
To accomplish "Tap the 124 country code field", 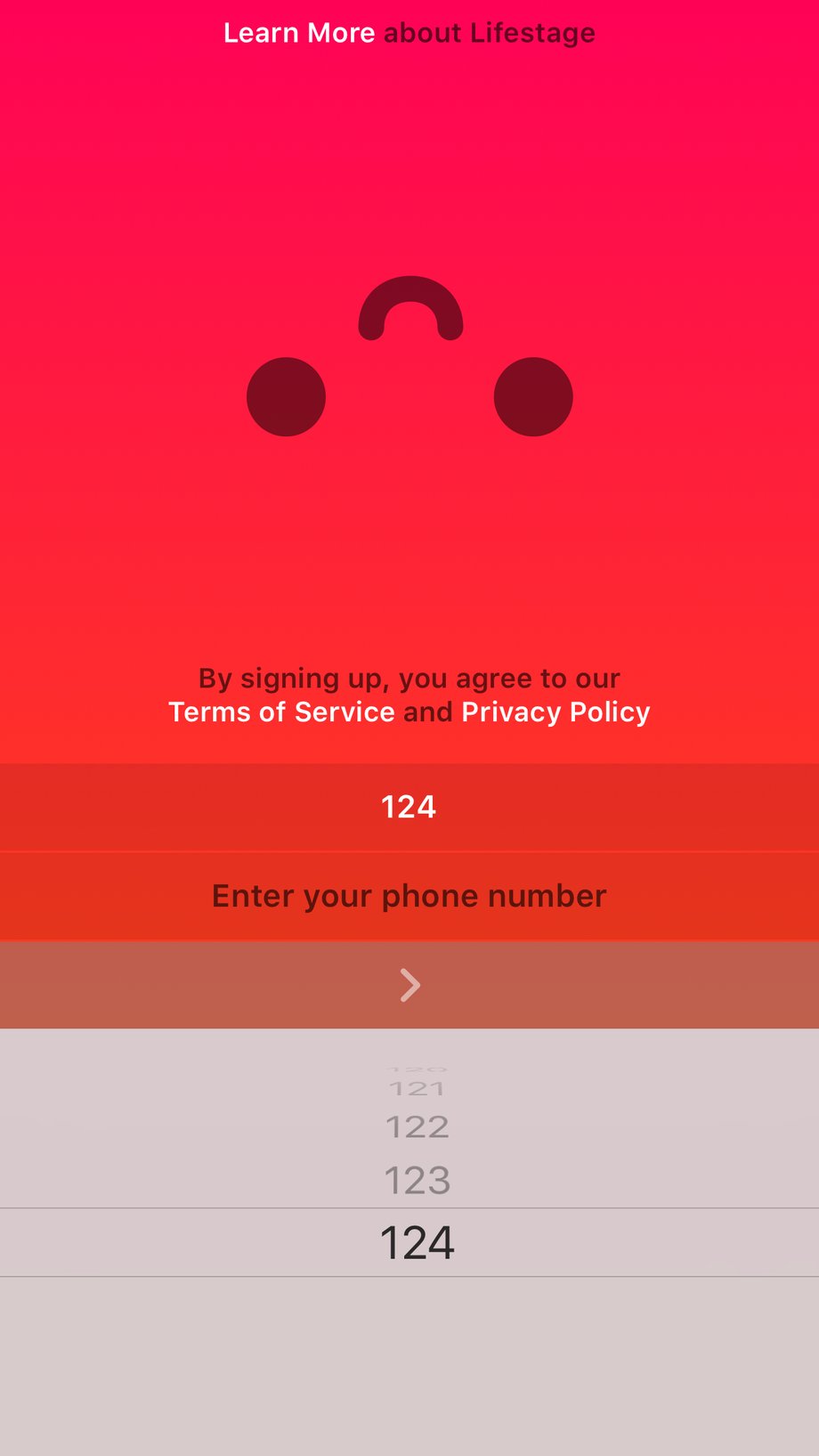I will (409, 807).
